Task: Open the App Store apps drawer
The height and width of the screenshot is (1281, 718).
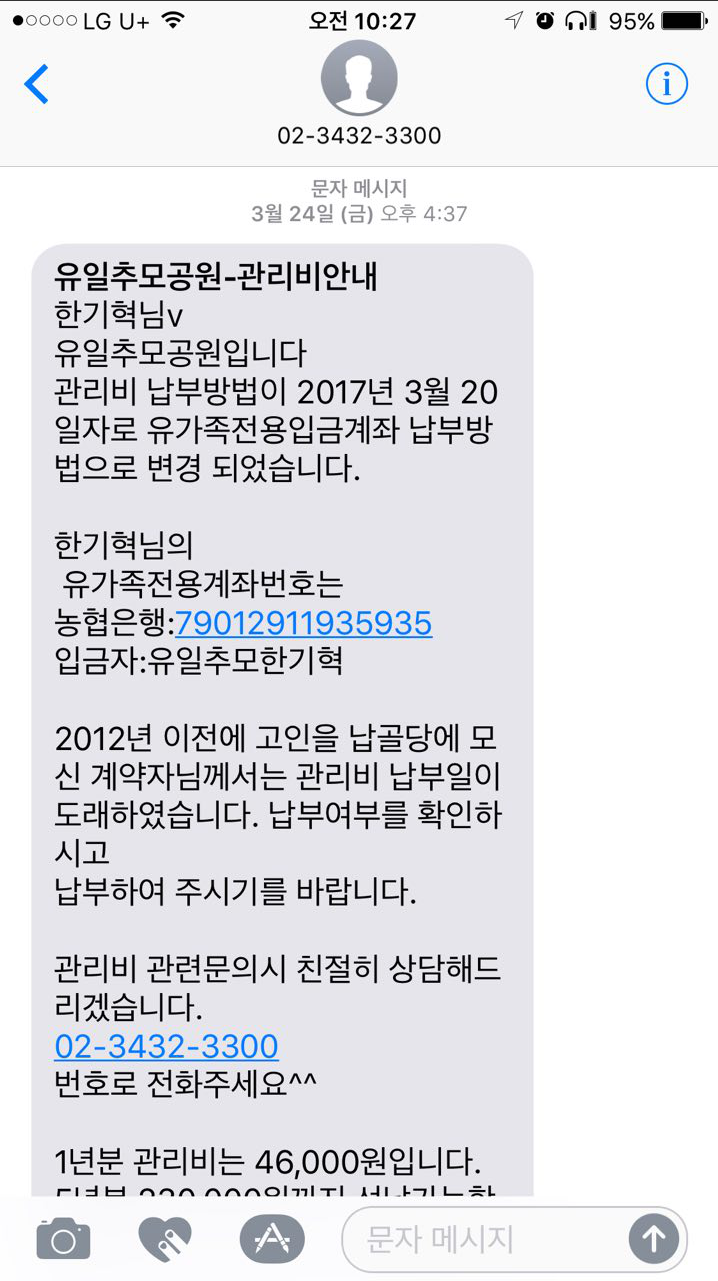Action: tap(271, 1240)
